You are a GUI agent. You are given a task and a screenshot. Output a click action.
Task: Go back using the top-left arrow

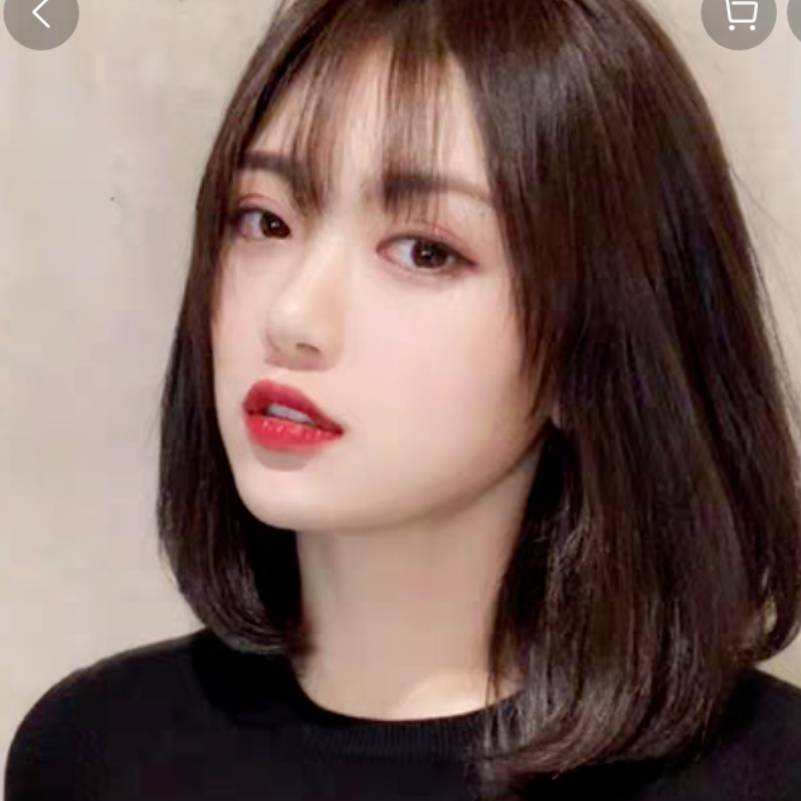[40, 14]
